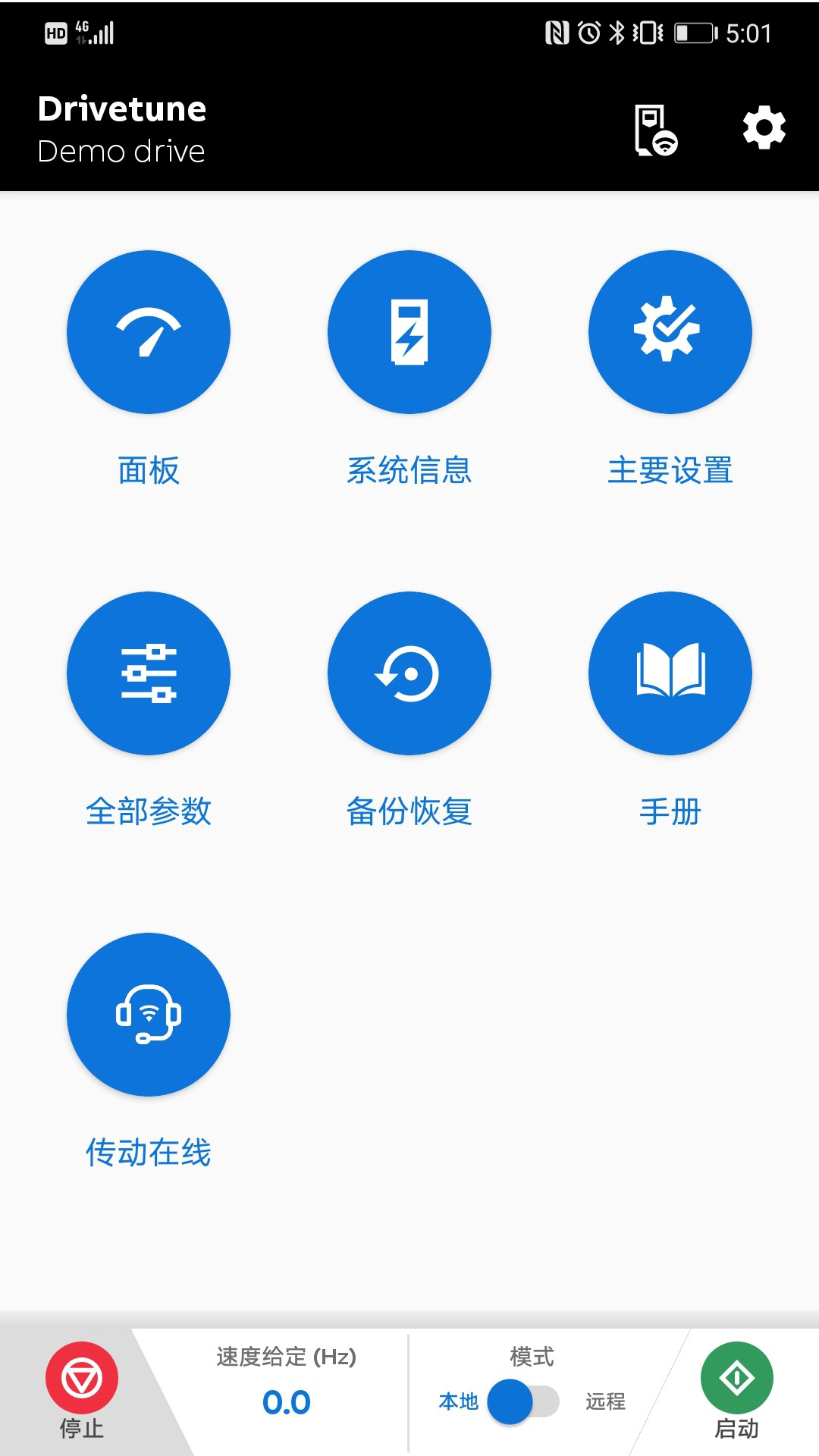Open the 面板 dashboard gauge icon
This screenshot has height=1456, width=819.
pos(149,332)
